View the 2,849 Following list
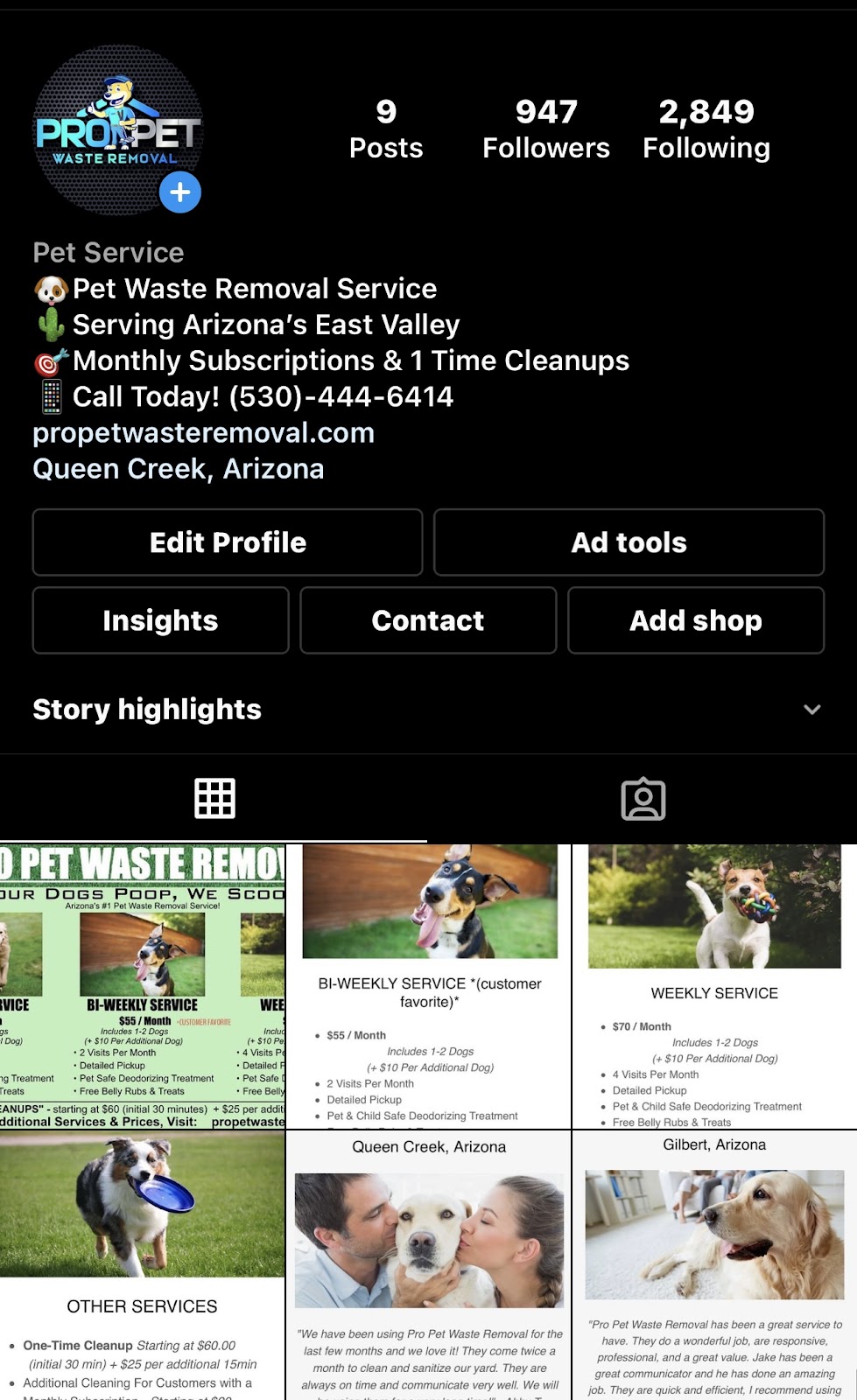The height and width of the screenshot is (1400, 857). point(706,127)
